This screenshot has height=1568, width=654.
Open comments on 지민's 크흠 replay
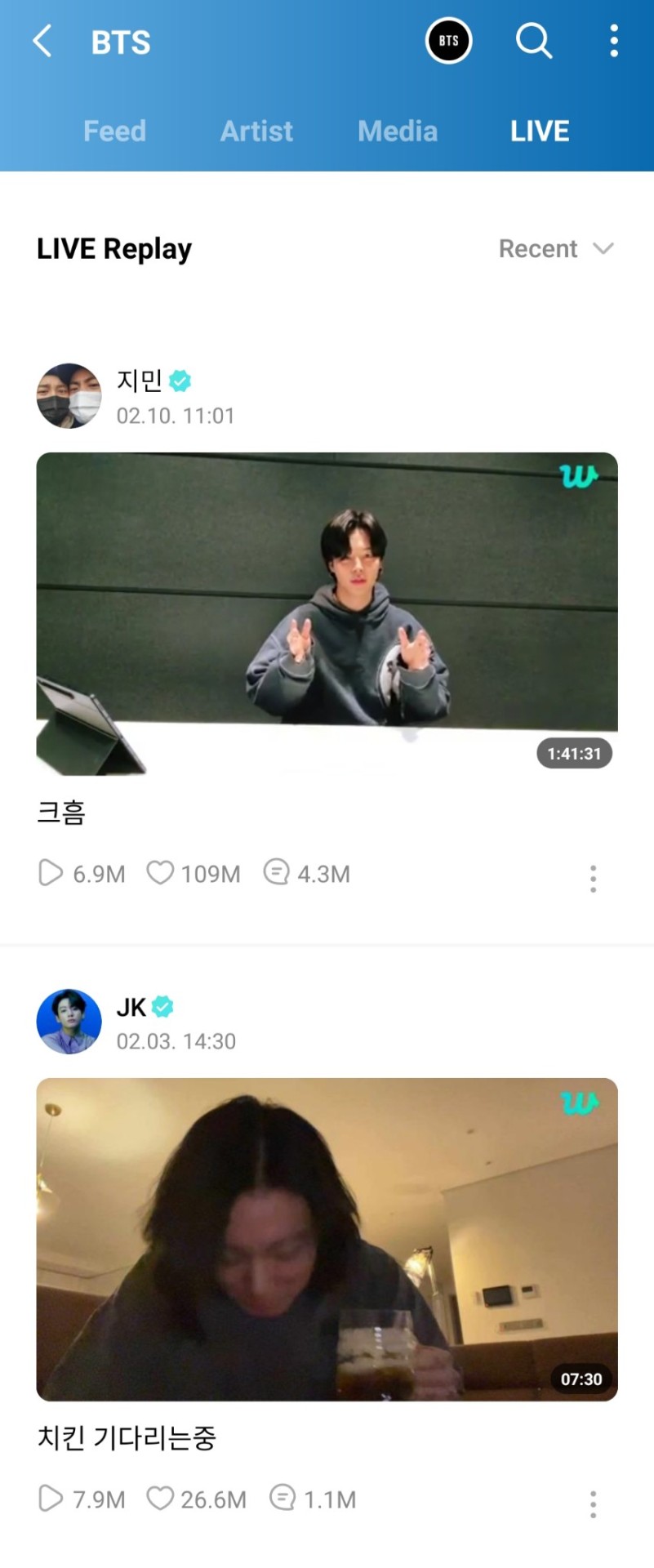[x=276, y=873]
